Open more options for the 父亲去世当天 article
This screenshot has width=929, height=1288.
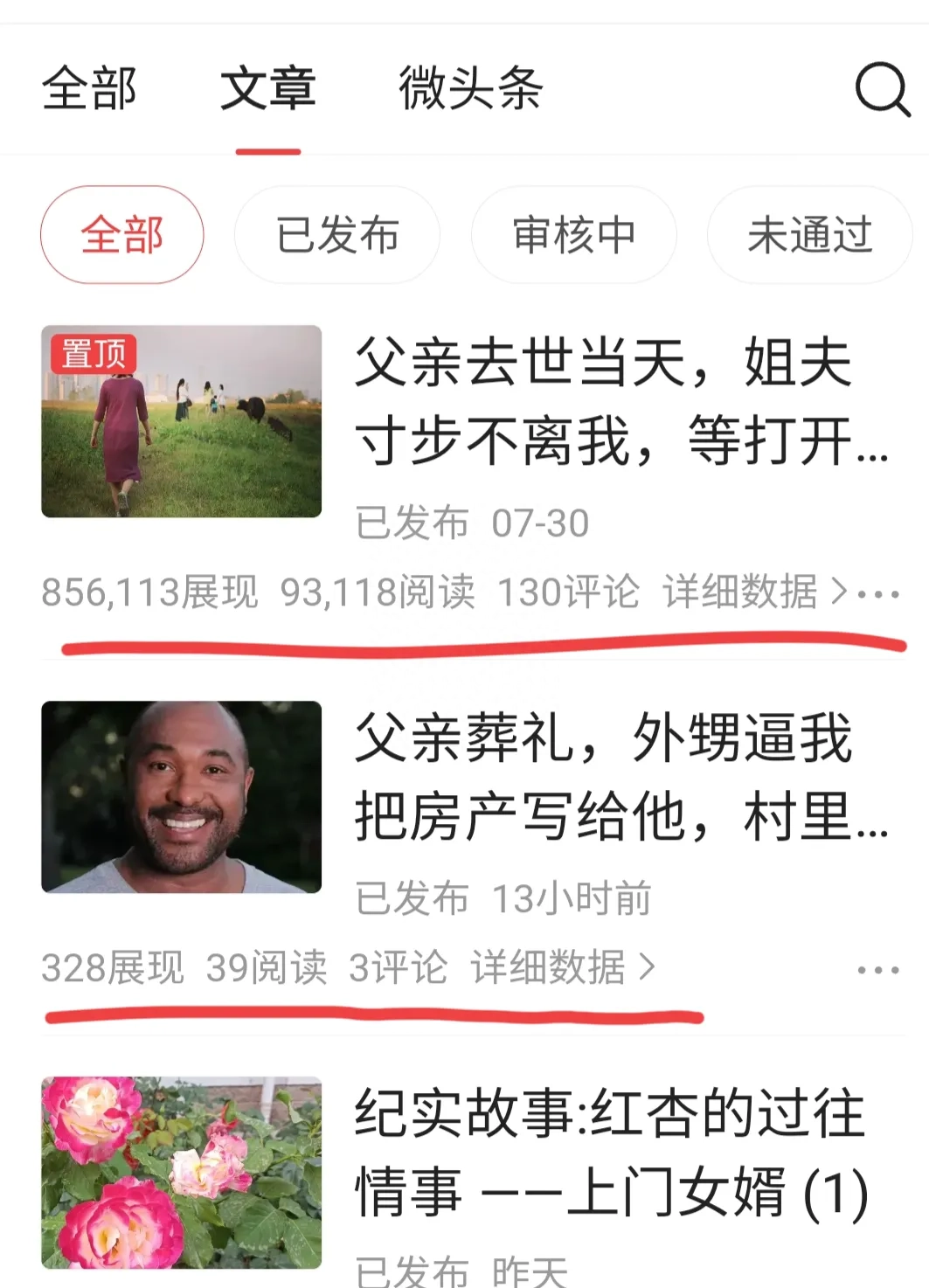[x=878, y=594]
